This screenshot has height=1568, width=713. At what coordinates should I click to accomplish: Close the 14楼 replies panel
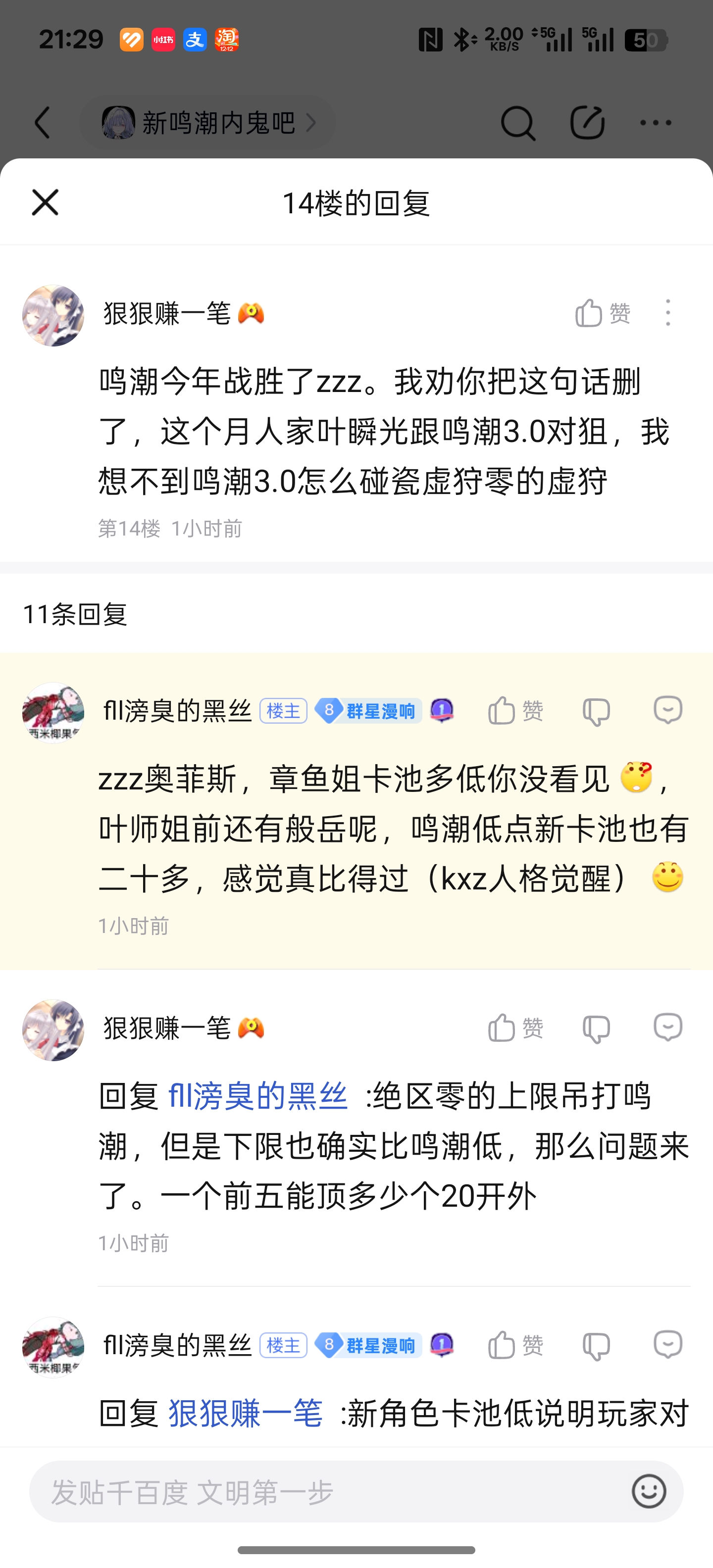tap(45, 203)
